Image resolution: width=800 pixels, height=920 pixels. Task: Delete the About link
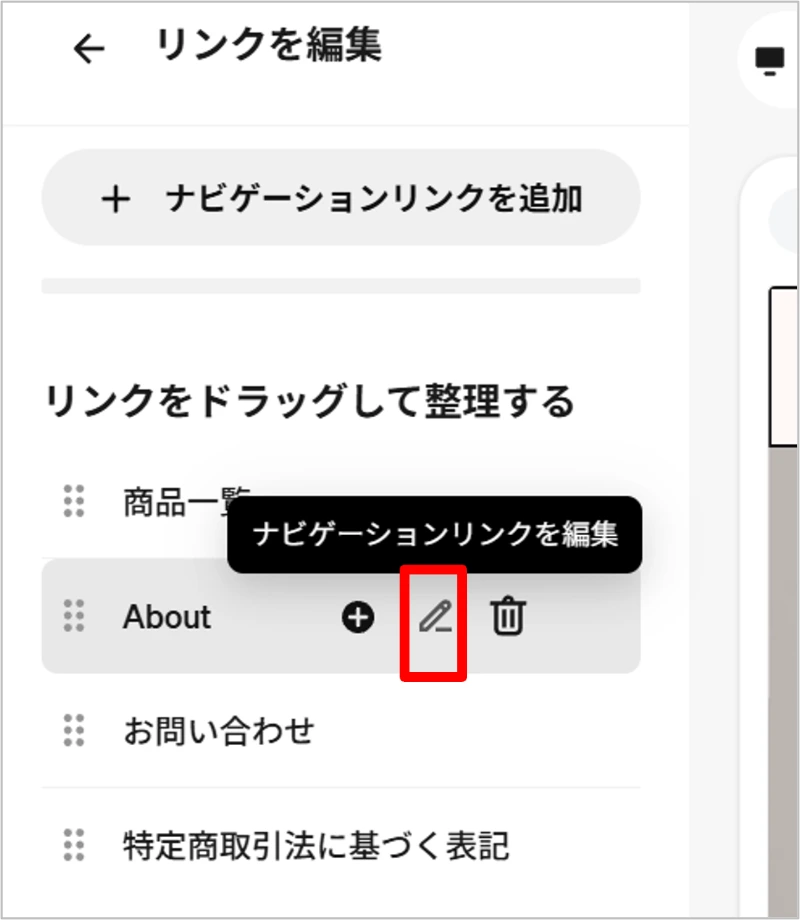tap(507, 618)
